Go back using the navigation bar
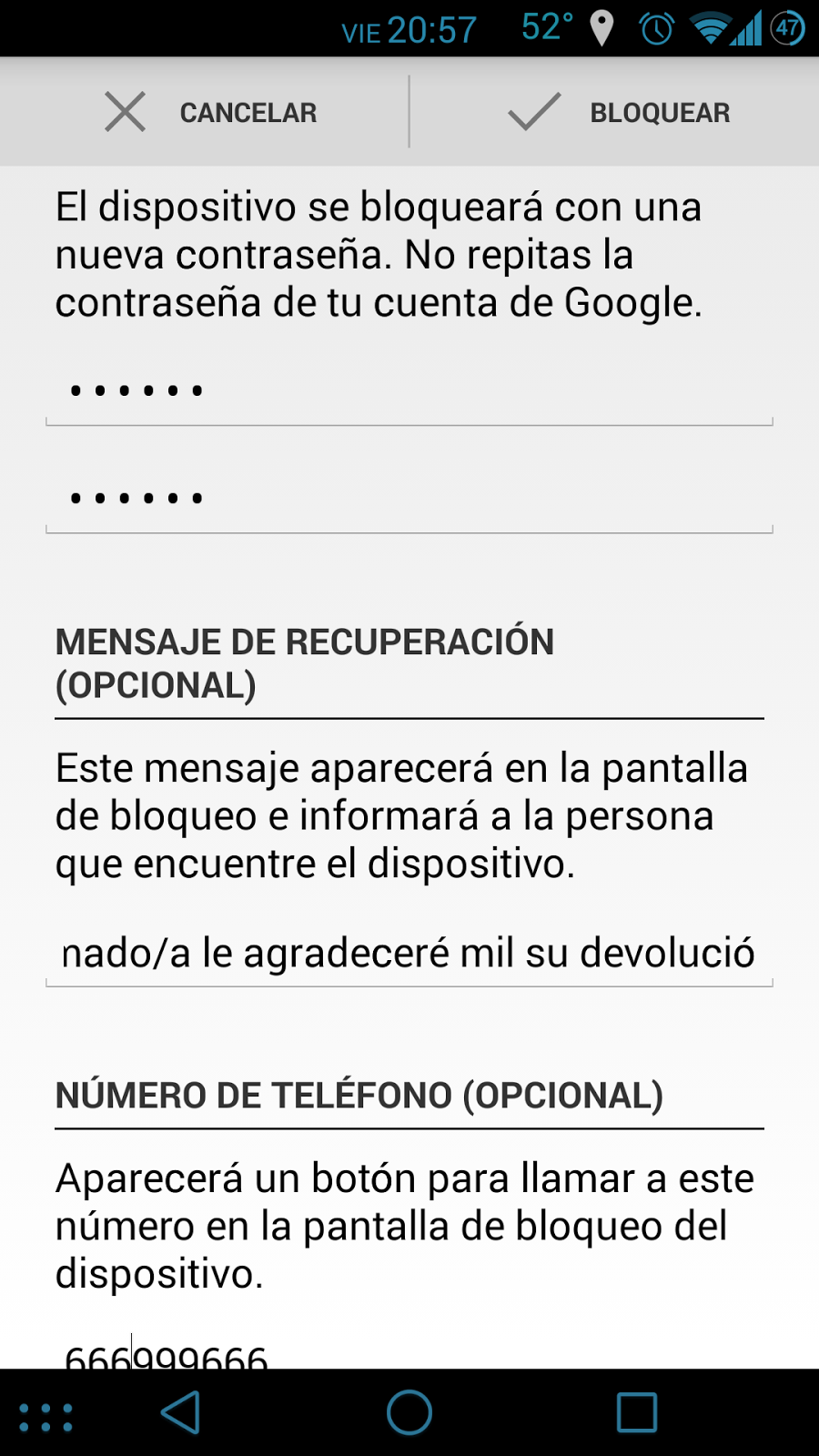 point(180,1413)
